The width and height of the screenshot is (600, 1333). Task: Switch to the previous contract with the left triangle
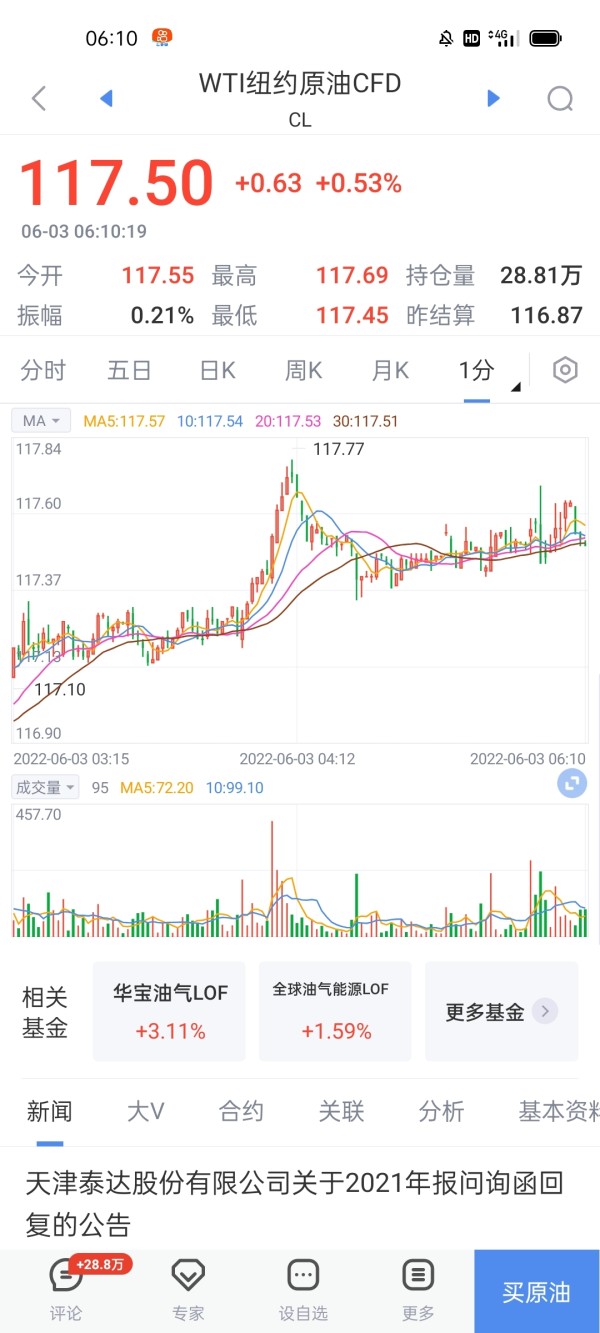(106, 98)
